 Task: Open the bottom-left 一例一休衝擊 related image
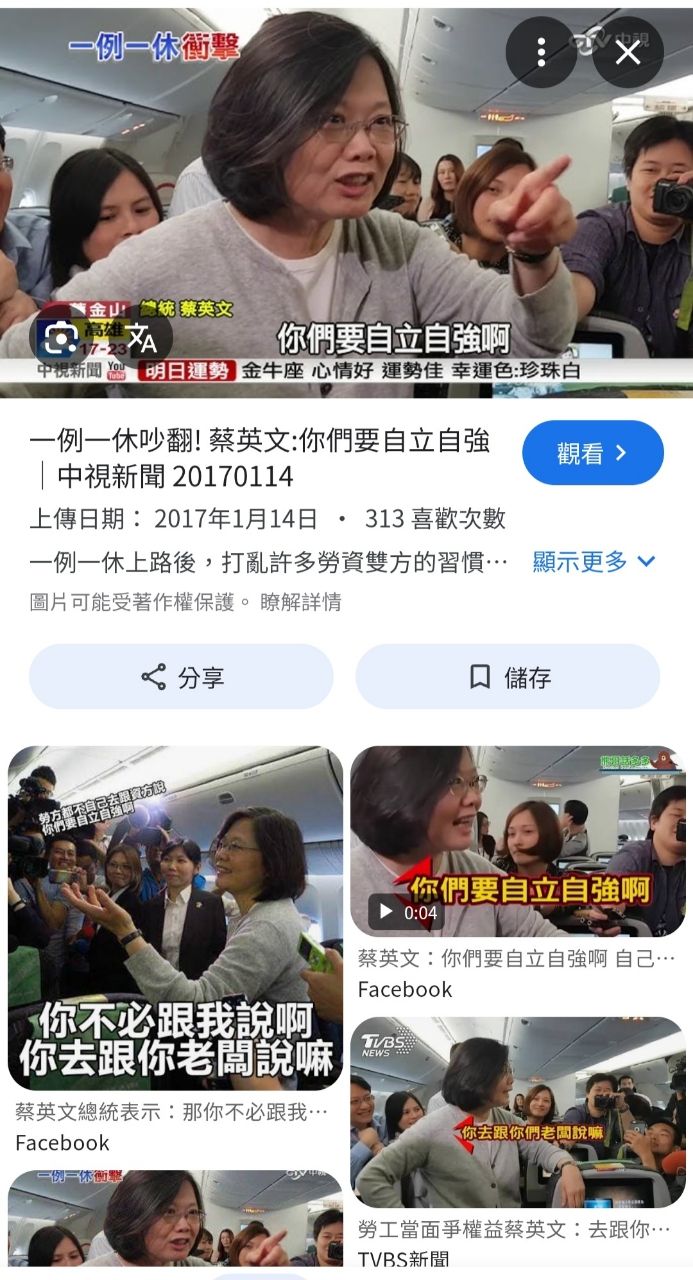(175, 1218)
